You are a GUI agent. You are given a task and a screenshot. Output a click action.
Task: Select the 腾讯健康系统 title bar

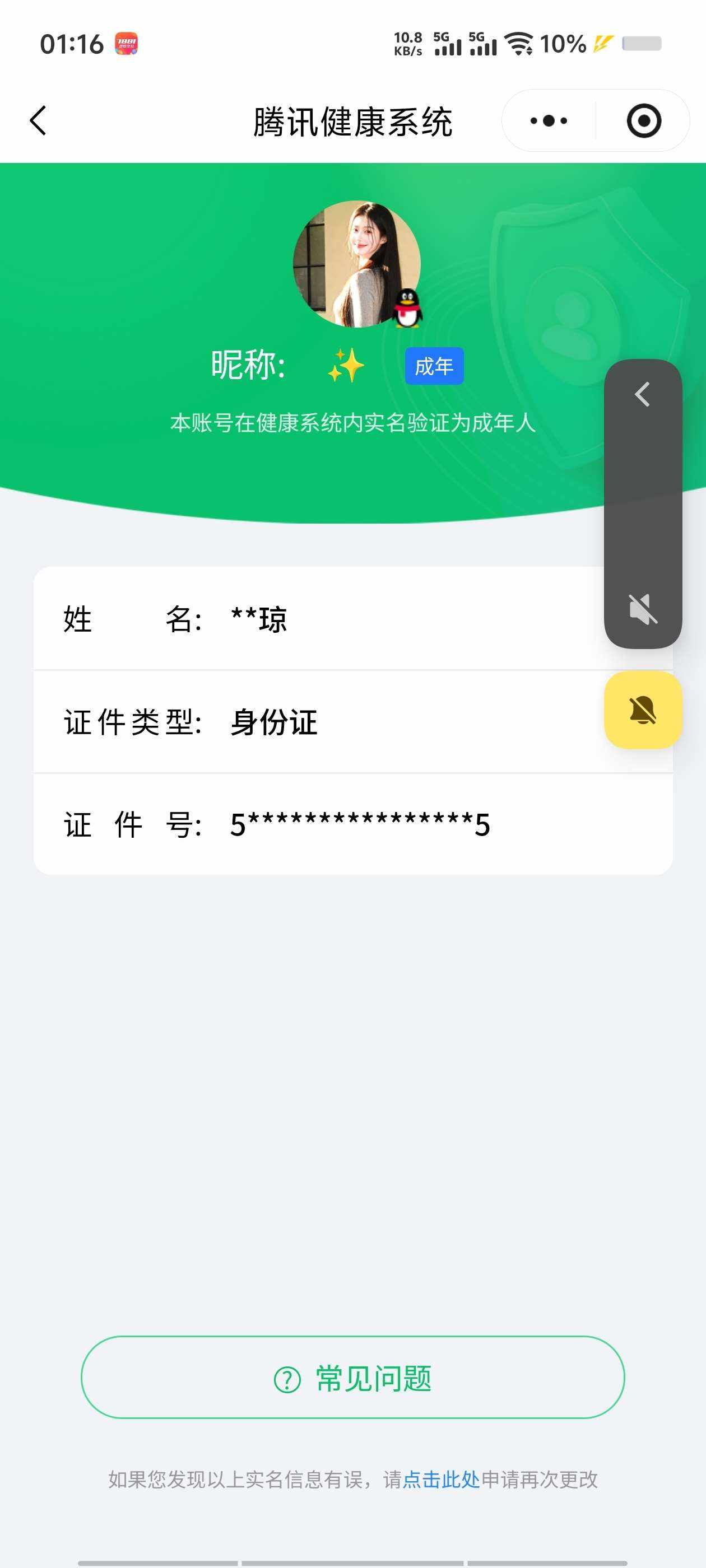tap(352, 119)
